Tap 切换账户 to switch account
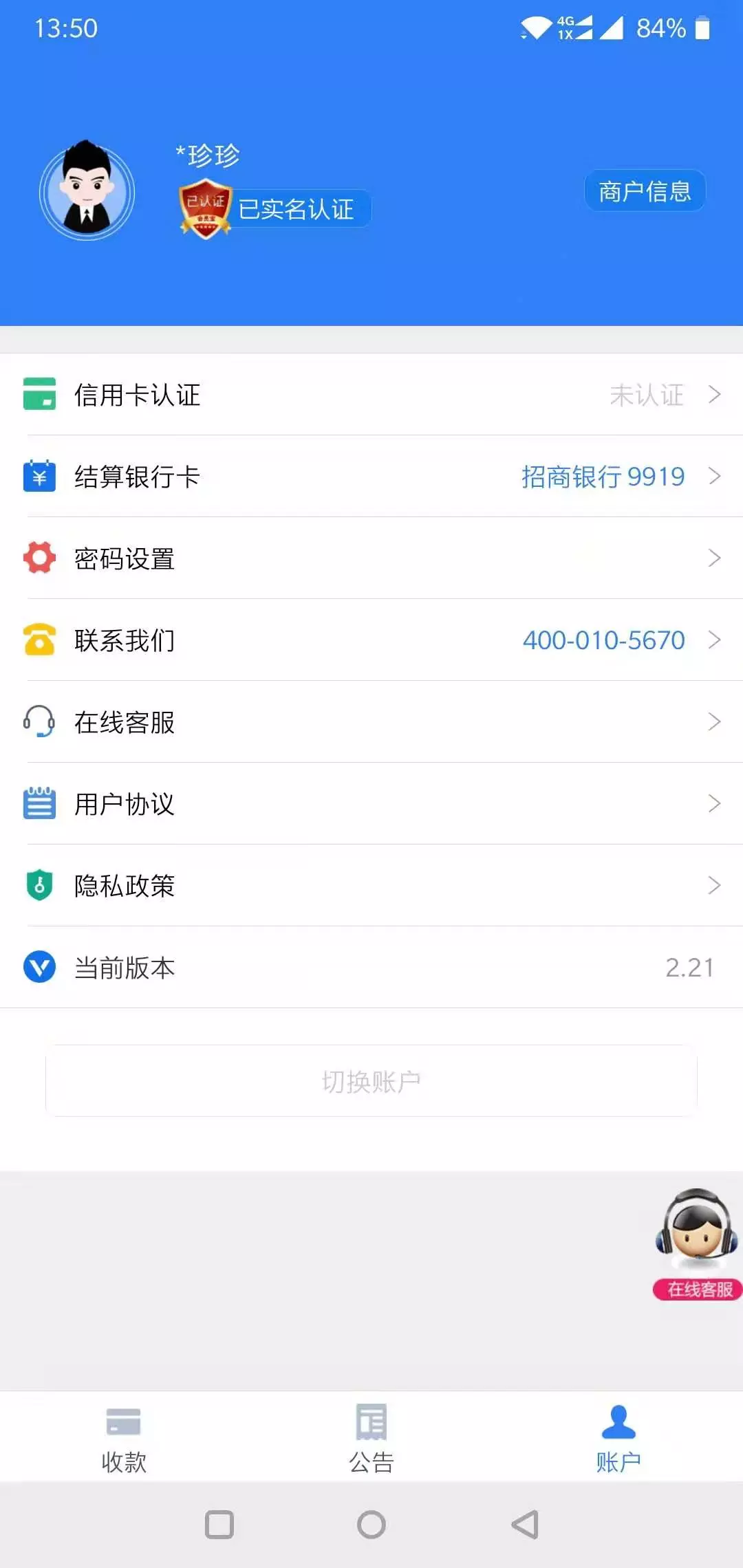The image size is (743, 1568). coord(371,1081)
